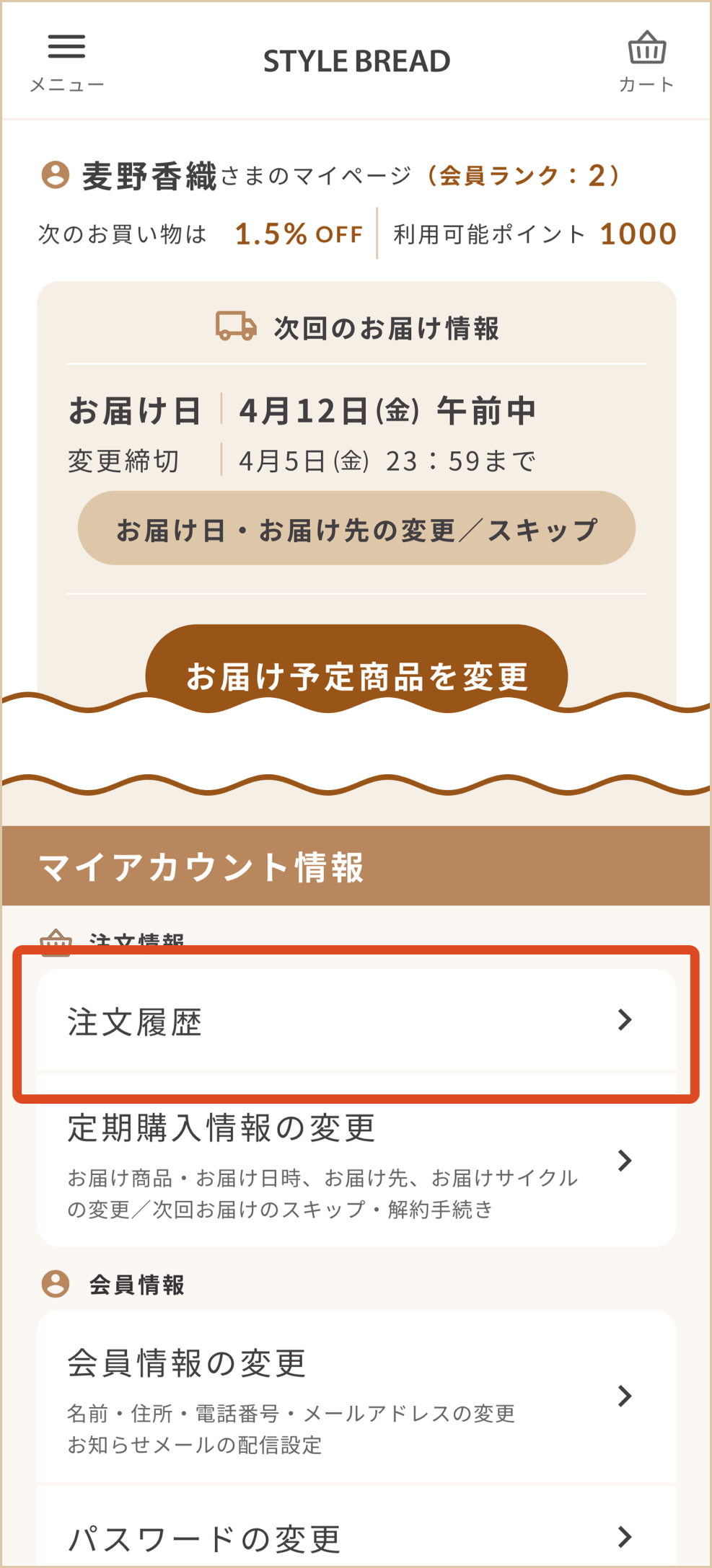Tap お届け日・お届け先の変更/スキップ button
712x1568 pixels.
[x=356, y=528]
